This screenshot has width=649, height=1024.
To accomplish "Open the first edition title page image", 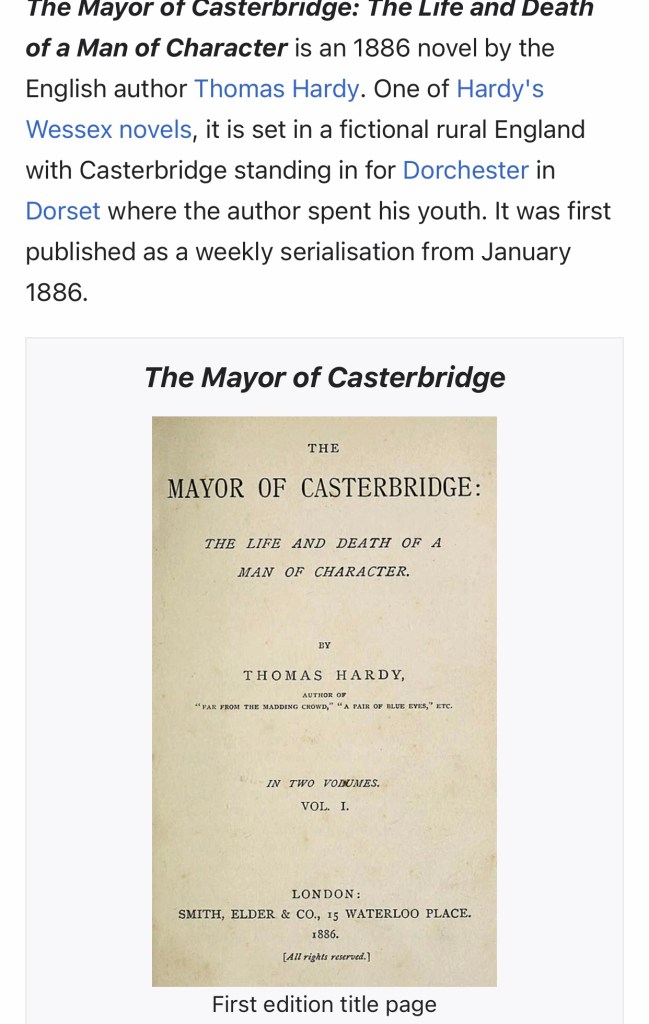I will point(324,700).
